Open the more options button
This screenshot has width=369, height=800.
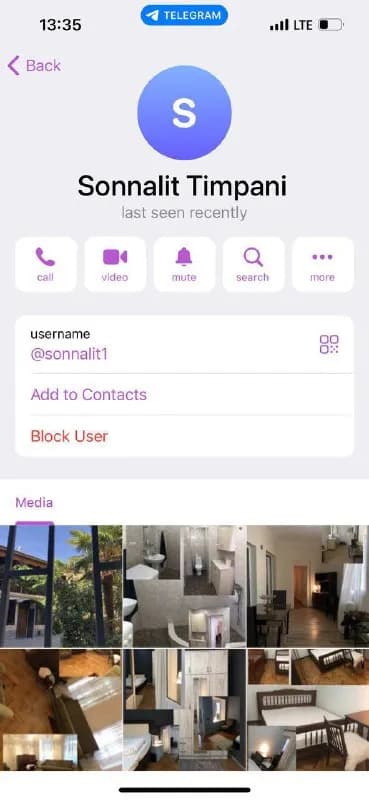pyautogui.click(x=323, y=264)
